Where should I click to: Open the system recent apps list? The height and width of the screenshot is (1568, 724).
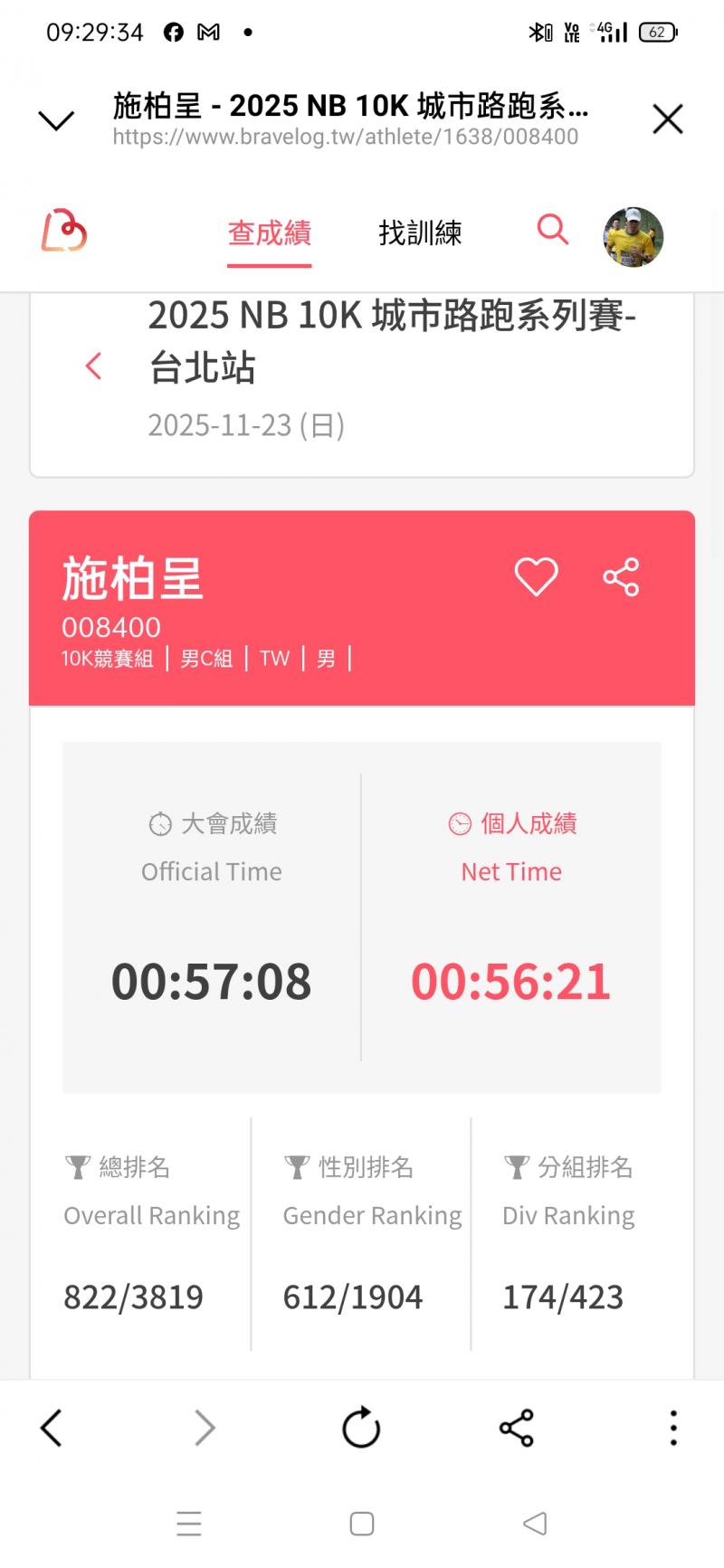pyautogui.click(x=189, y=1524)
